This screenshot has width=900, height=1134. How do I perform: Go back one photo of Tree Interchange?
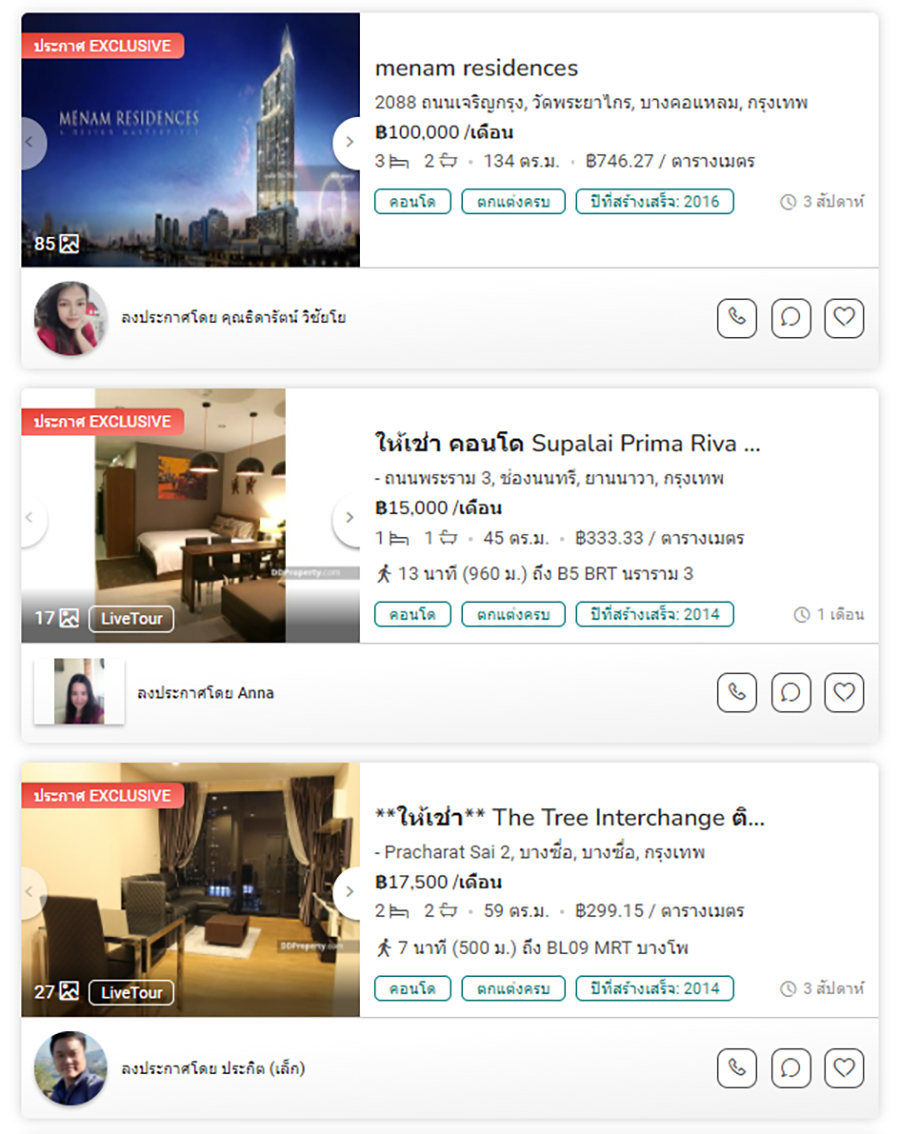pyautogui.click(x=31, y=892)
